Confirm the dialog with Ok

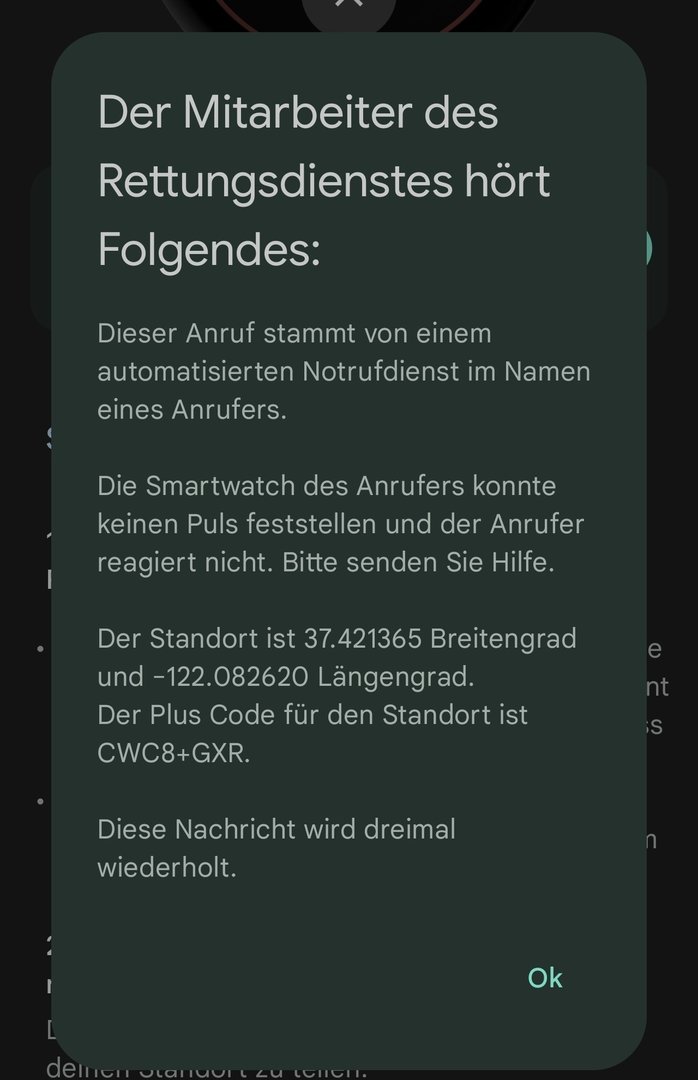tap(545, 977)
